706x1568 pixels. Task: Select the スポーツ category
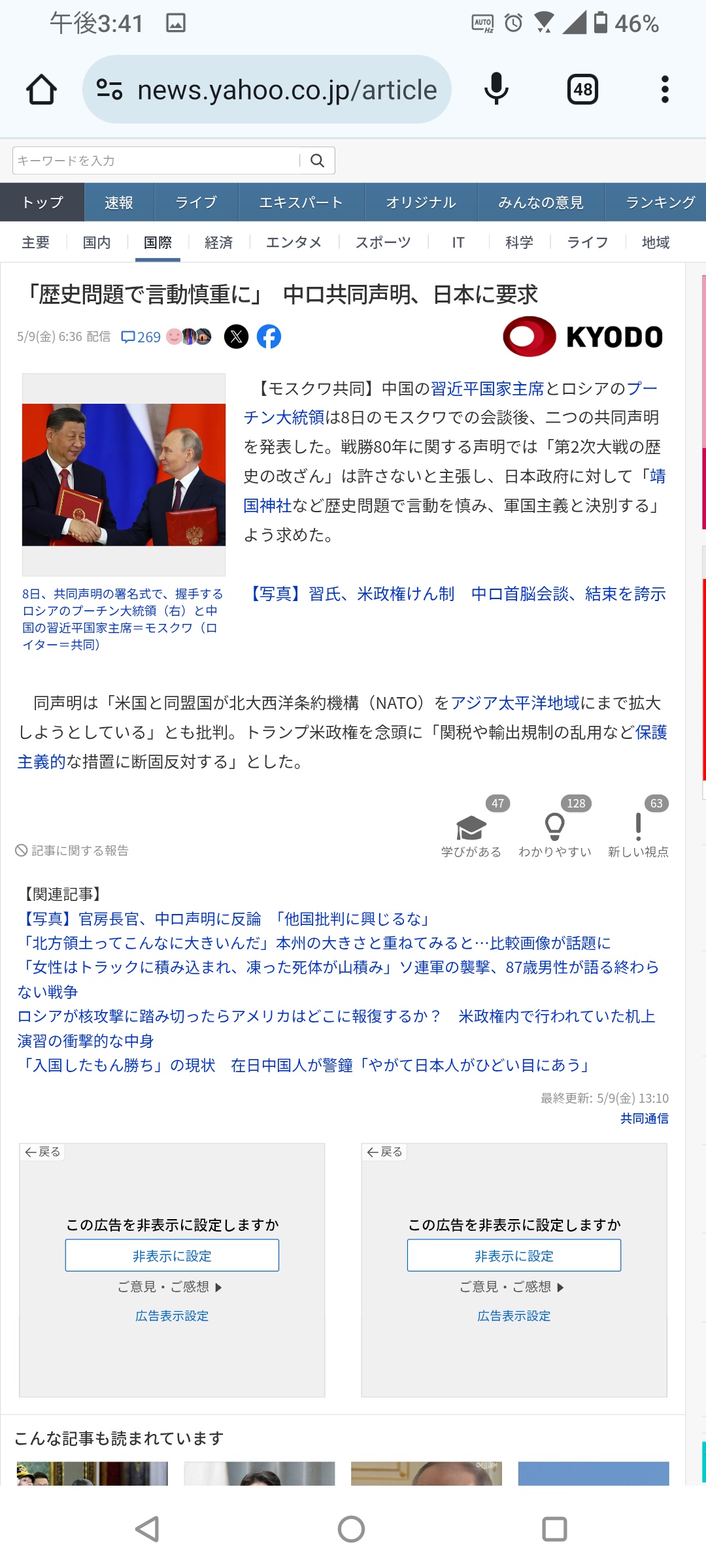coord(383,242)
